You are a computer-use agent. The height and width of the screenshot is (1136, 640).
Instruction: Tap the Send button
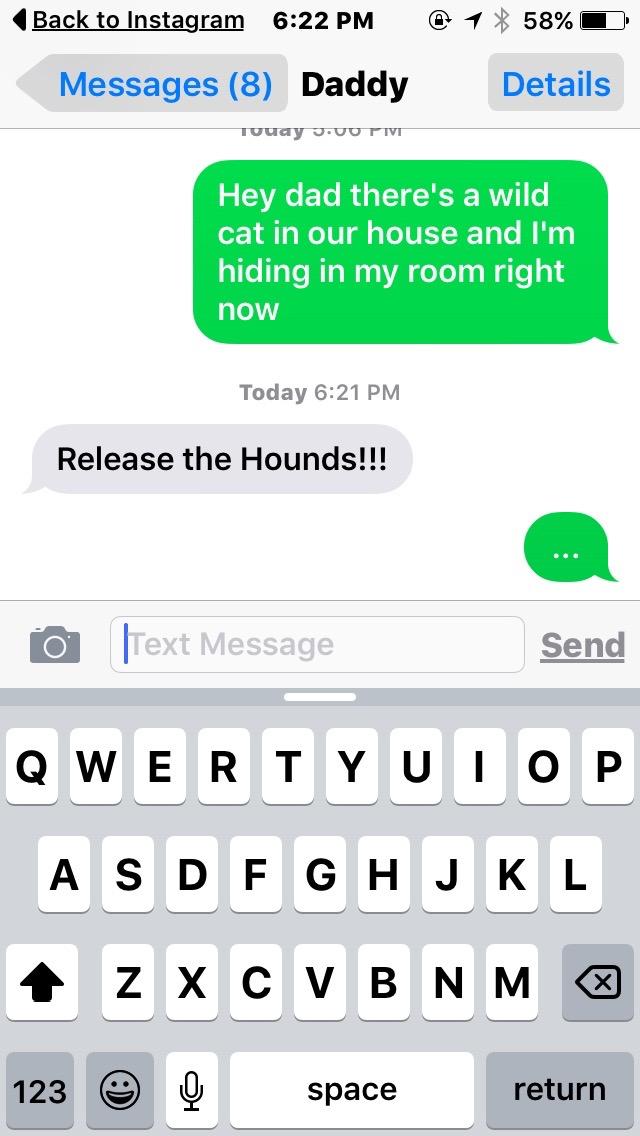point(582,645)
